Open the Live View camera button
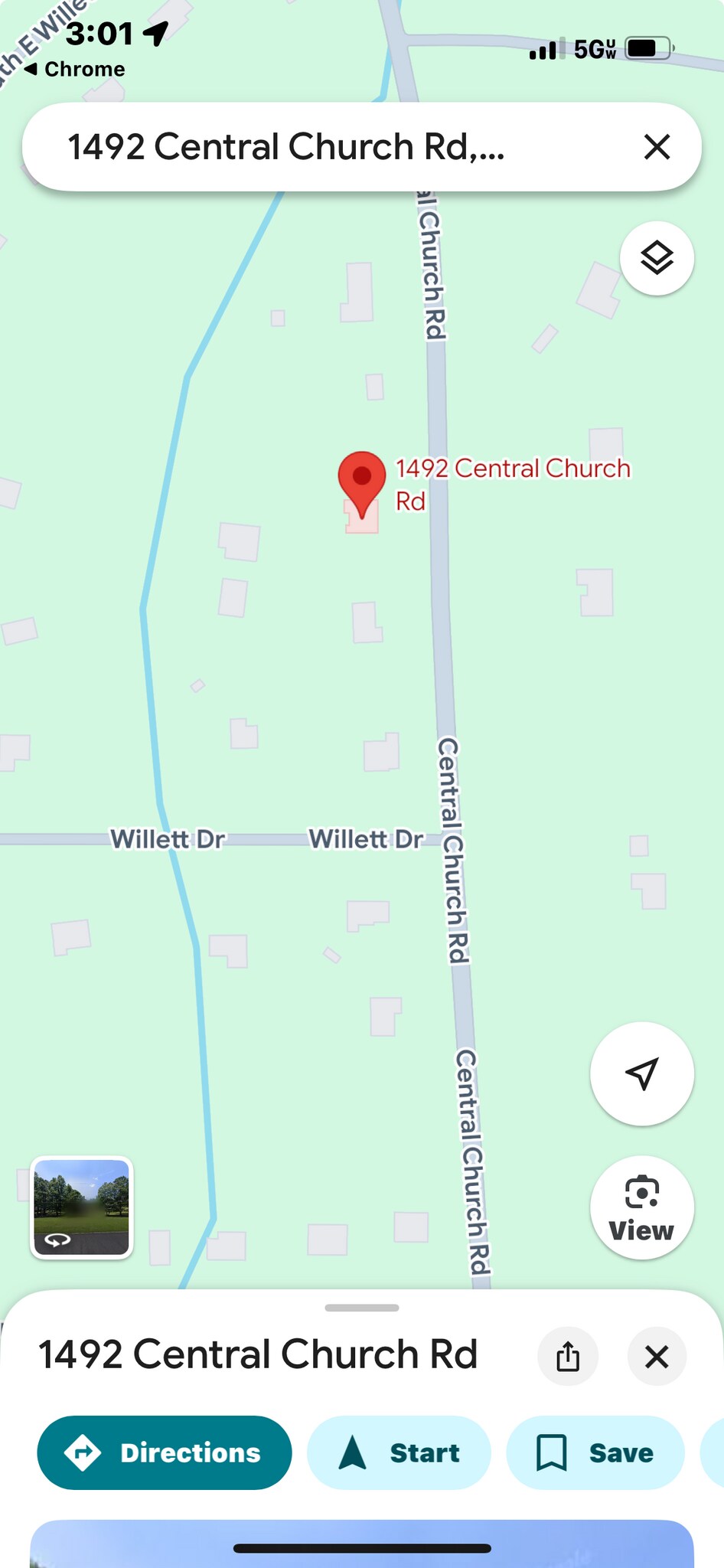Viewport: 724px width, 1568px height. click(641, 1207)
